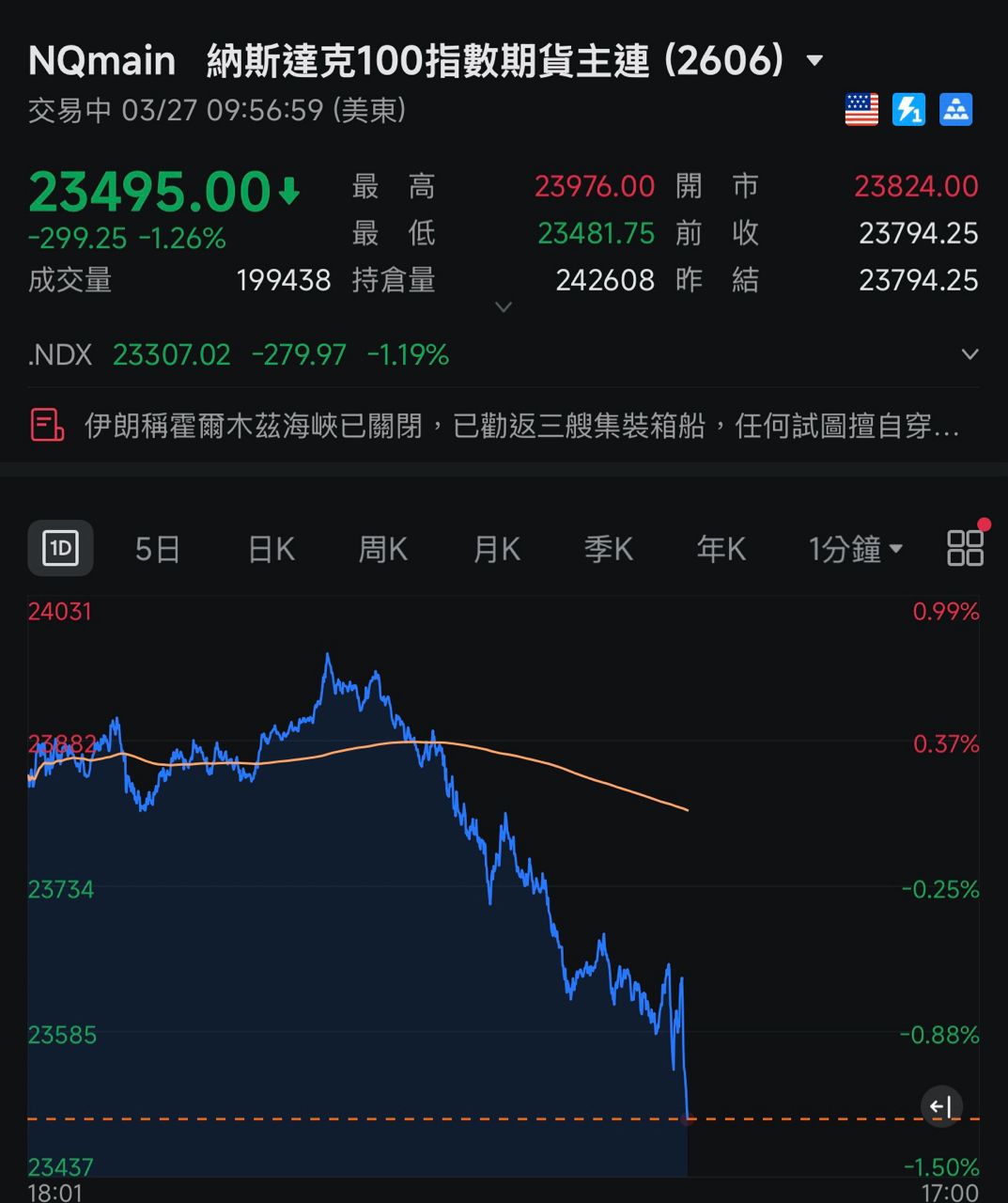Open the Iran Strait of Hormuz news headline

(521, 427)
